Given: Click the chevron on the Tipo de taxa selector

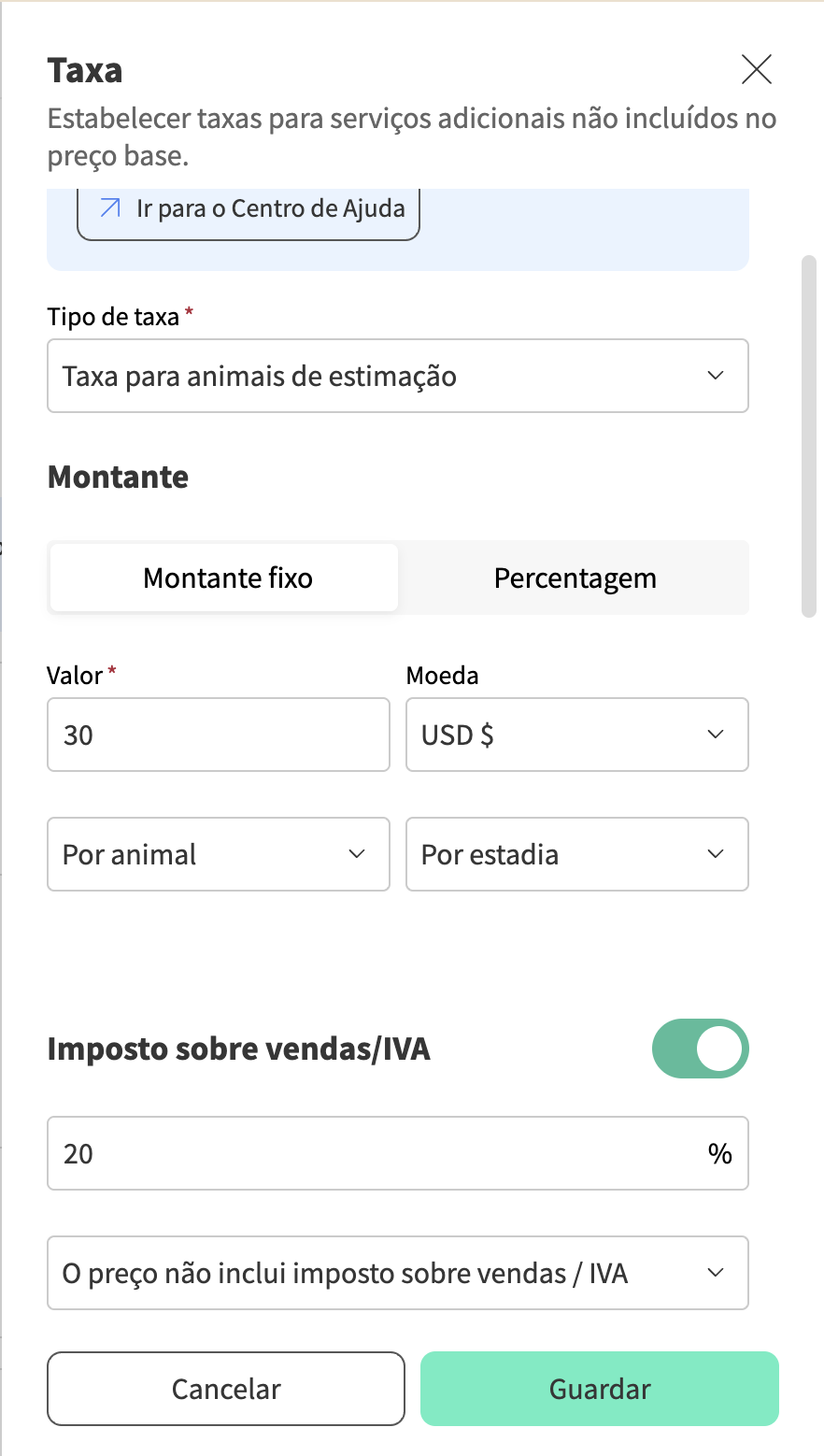Looking at the screenshot, I should 715,376.
